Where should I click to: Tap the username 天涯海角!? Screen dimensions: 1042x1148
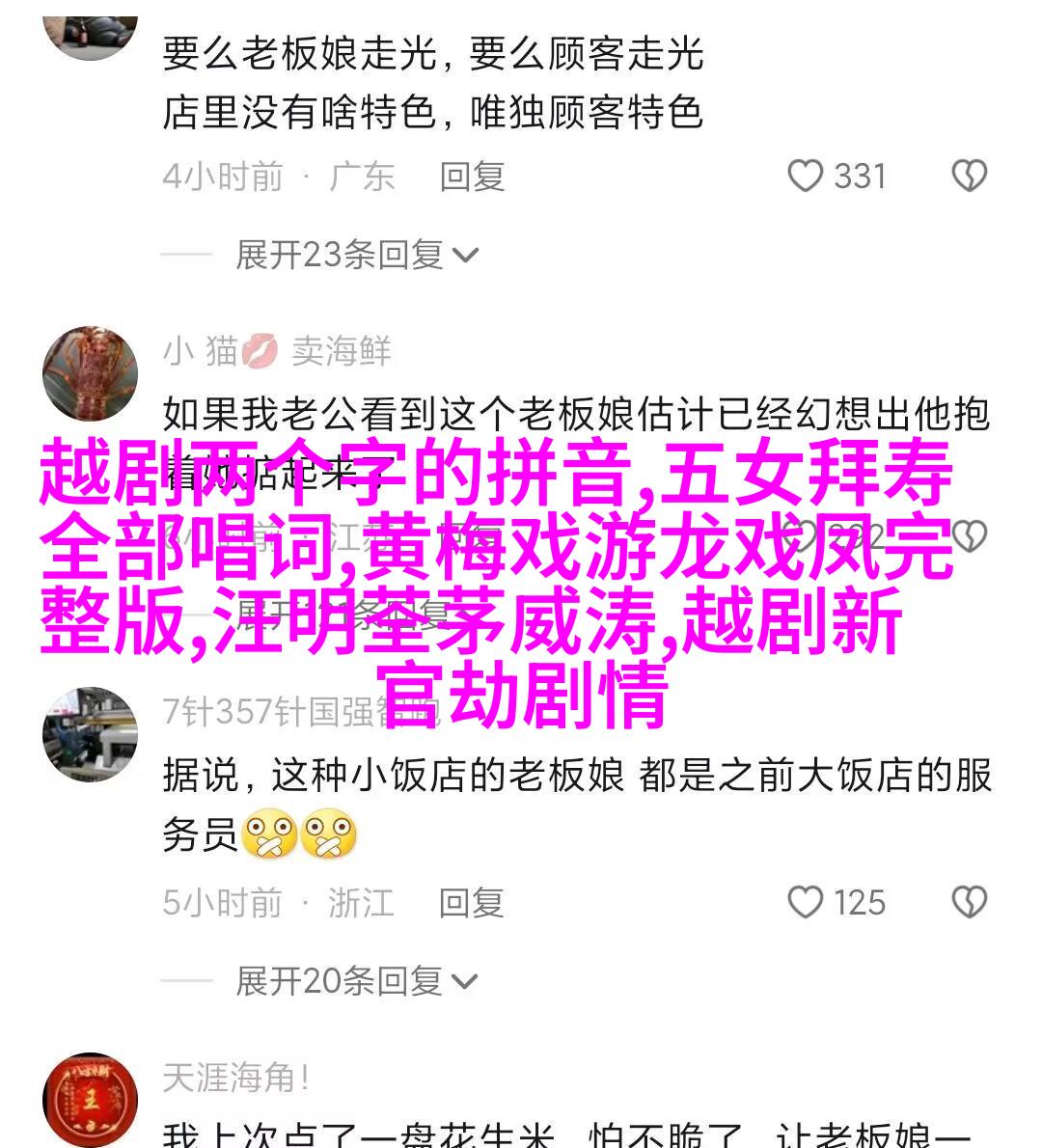[x=236, y=1078]
